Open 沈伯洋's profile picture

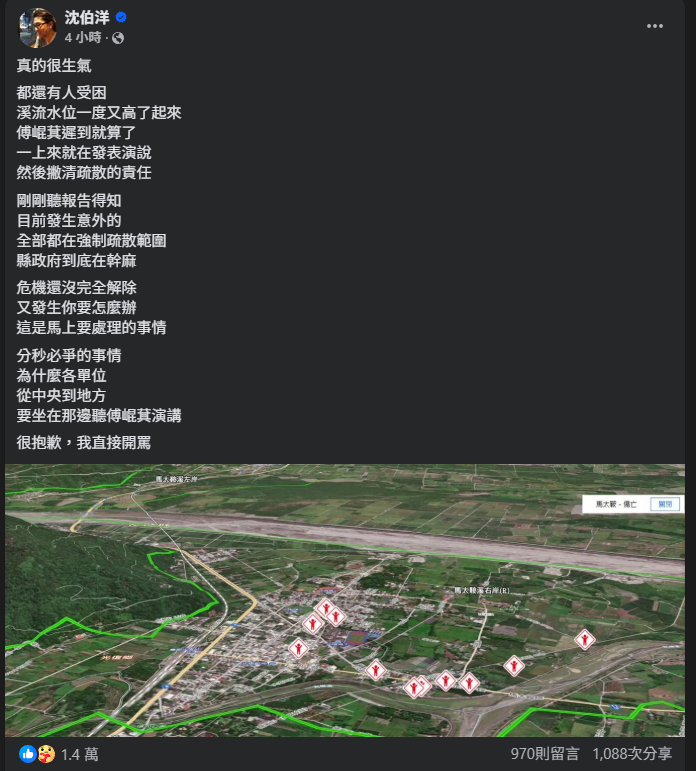[x=36, y=27]
